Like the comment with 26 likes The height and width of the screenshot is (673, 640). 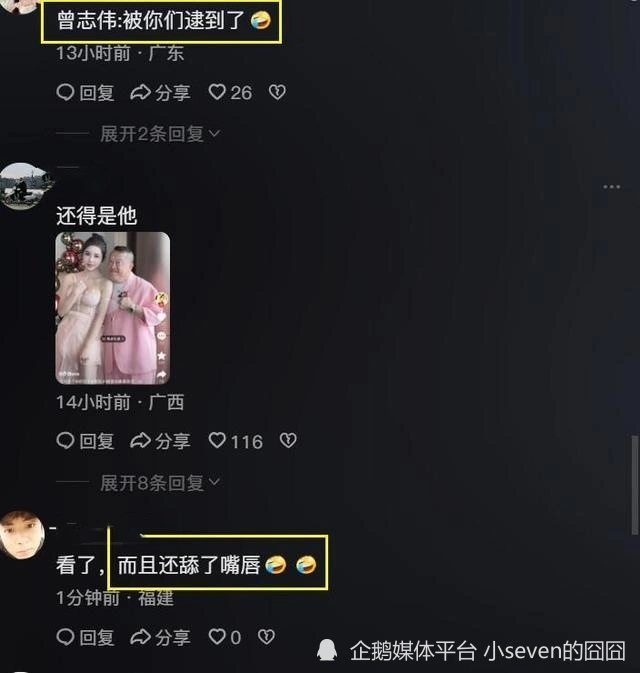(229, 93)
